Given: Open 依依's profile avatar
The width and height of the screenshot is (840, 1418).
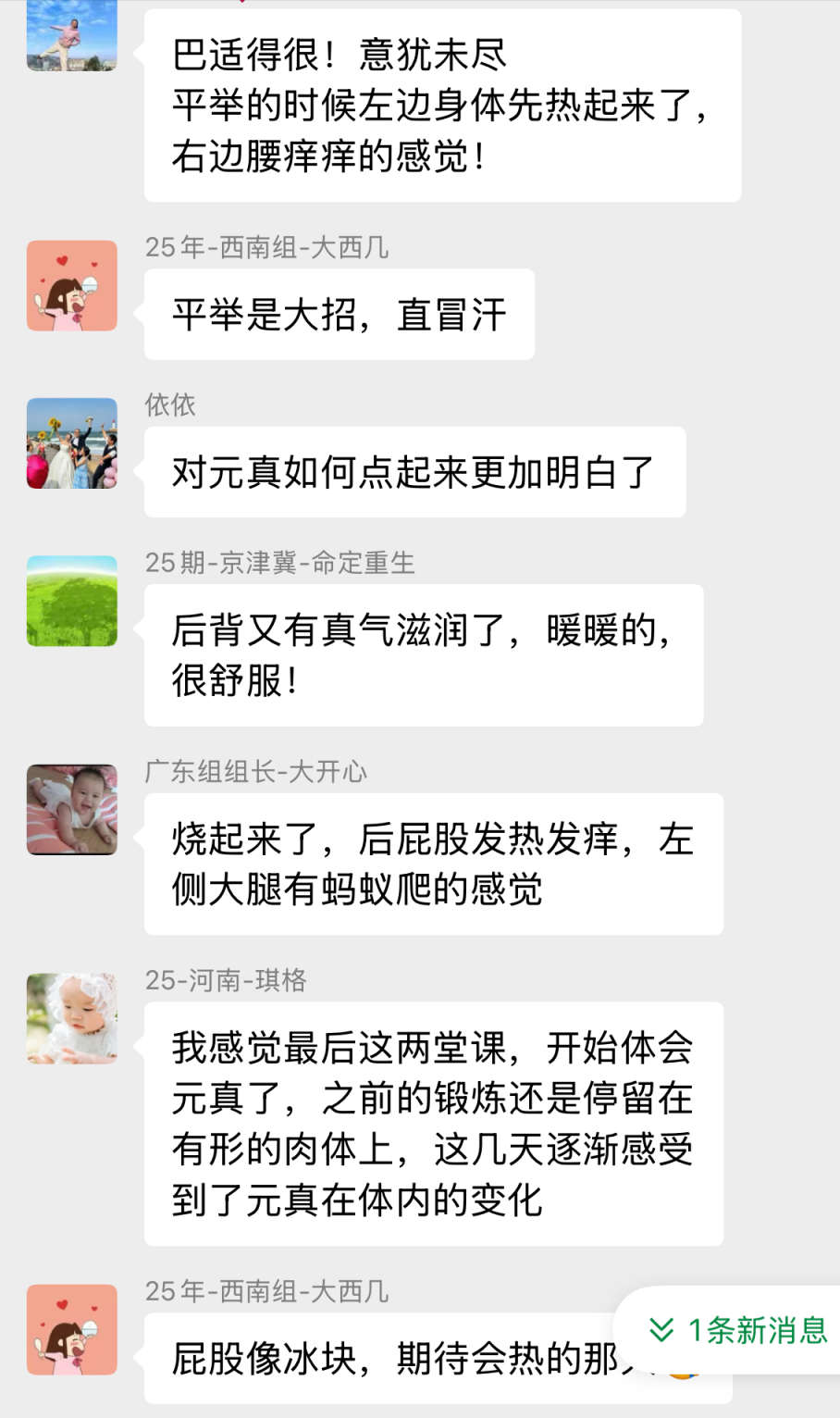Looking at the screenshot, I should click(72, 443).
